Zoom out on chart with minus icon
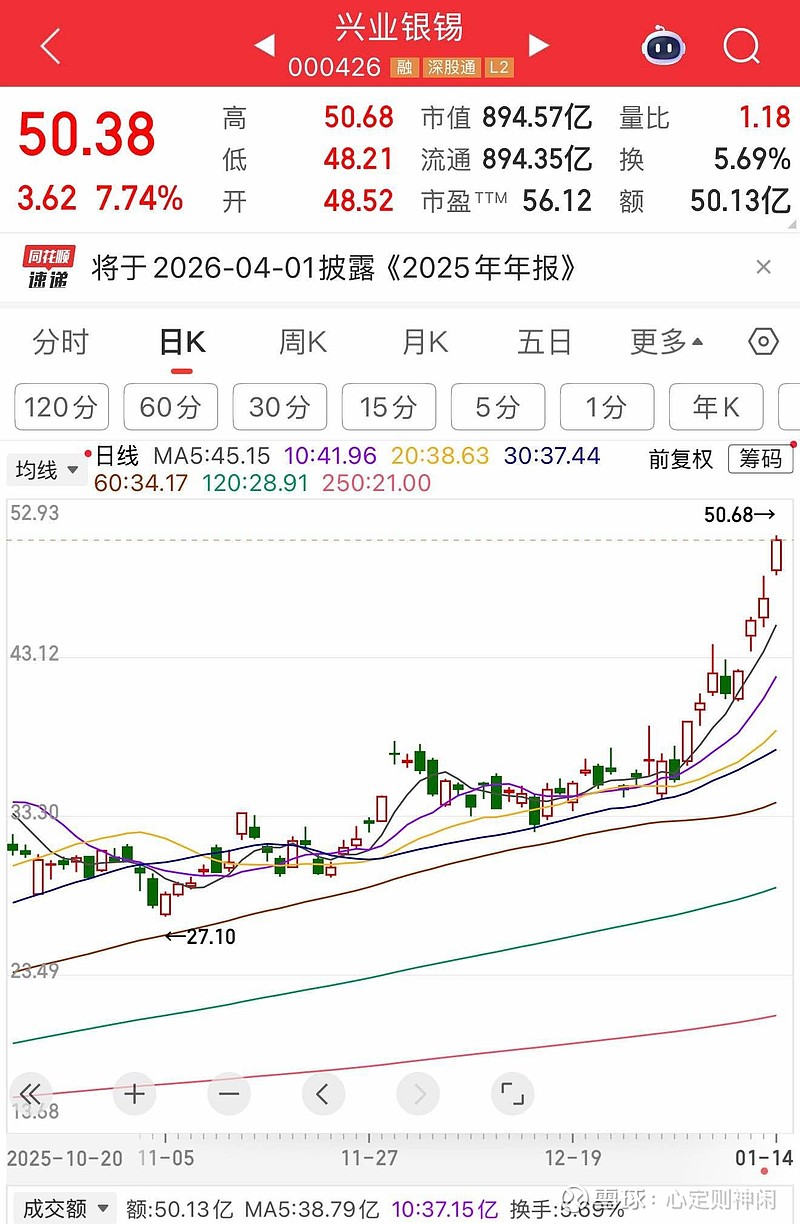Image resolution: width=800 pixels, height=1224 pixels. 228,1094
